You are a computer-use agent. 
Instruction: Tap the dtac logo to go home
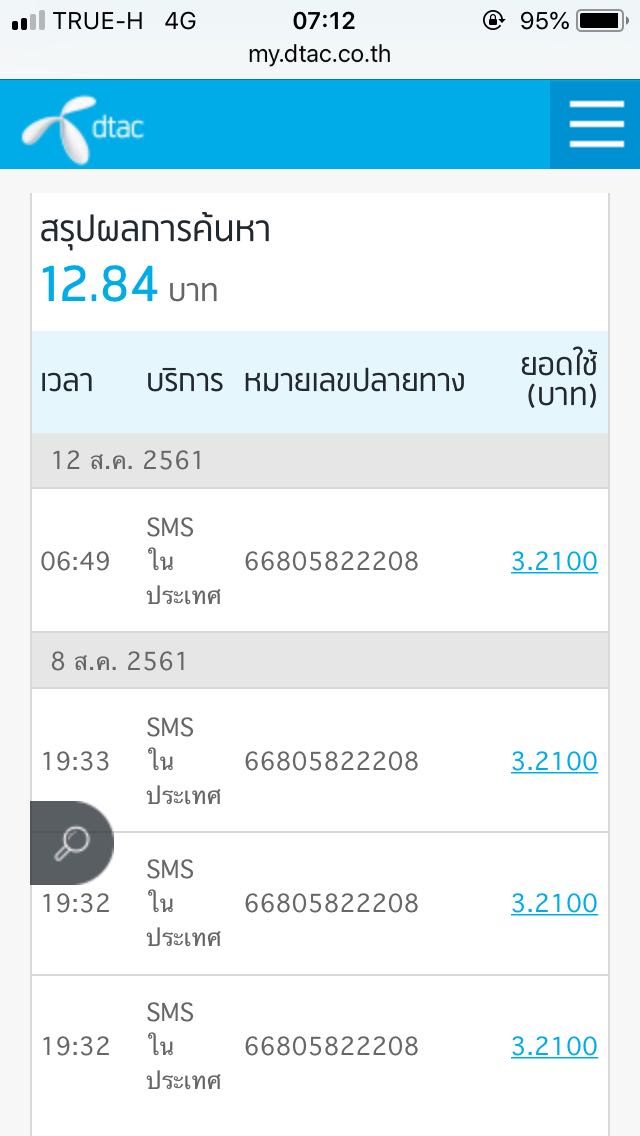coord(82,129)
